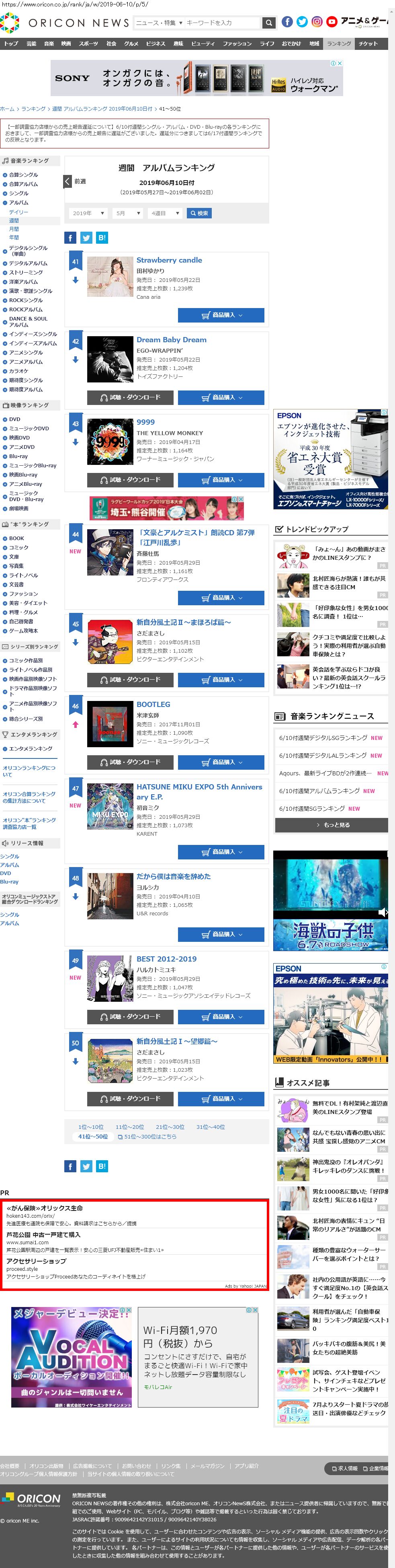Tap 商品購入 for Dream Baby Dream
The width and height of the screenshot is (395, 1568).
point(221,397)
